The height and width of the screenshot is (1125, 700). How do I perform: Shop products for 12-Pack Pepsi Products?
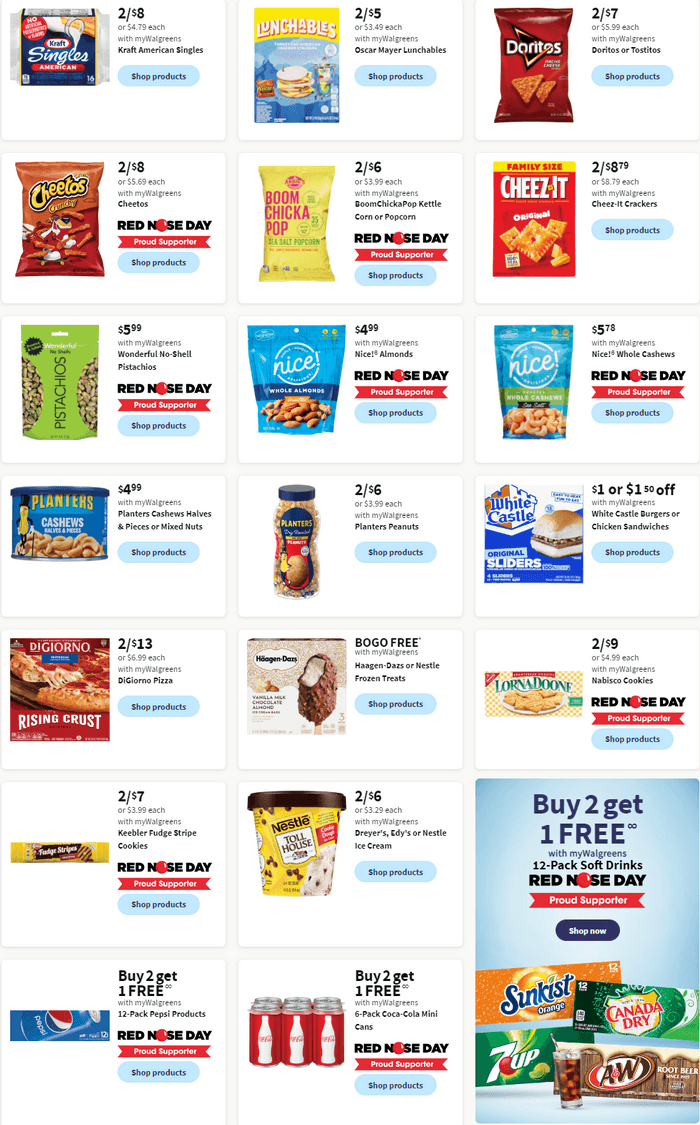pyautogui.click(x=158, y=1072)
